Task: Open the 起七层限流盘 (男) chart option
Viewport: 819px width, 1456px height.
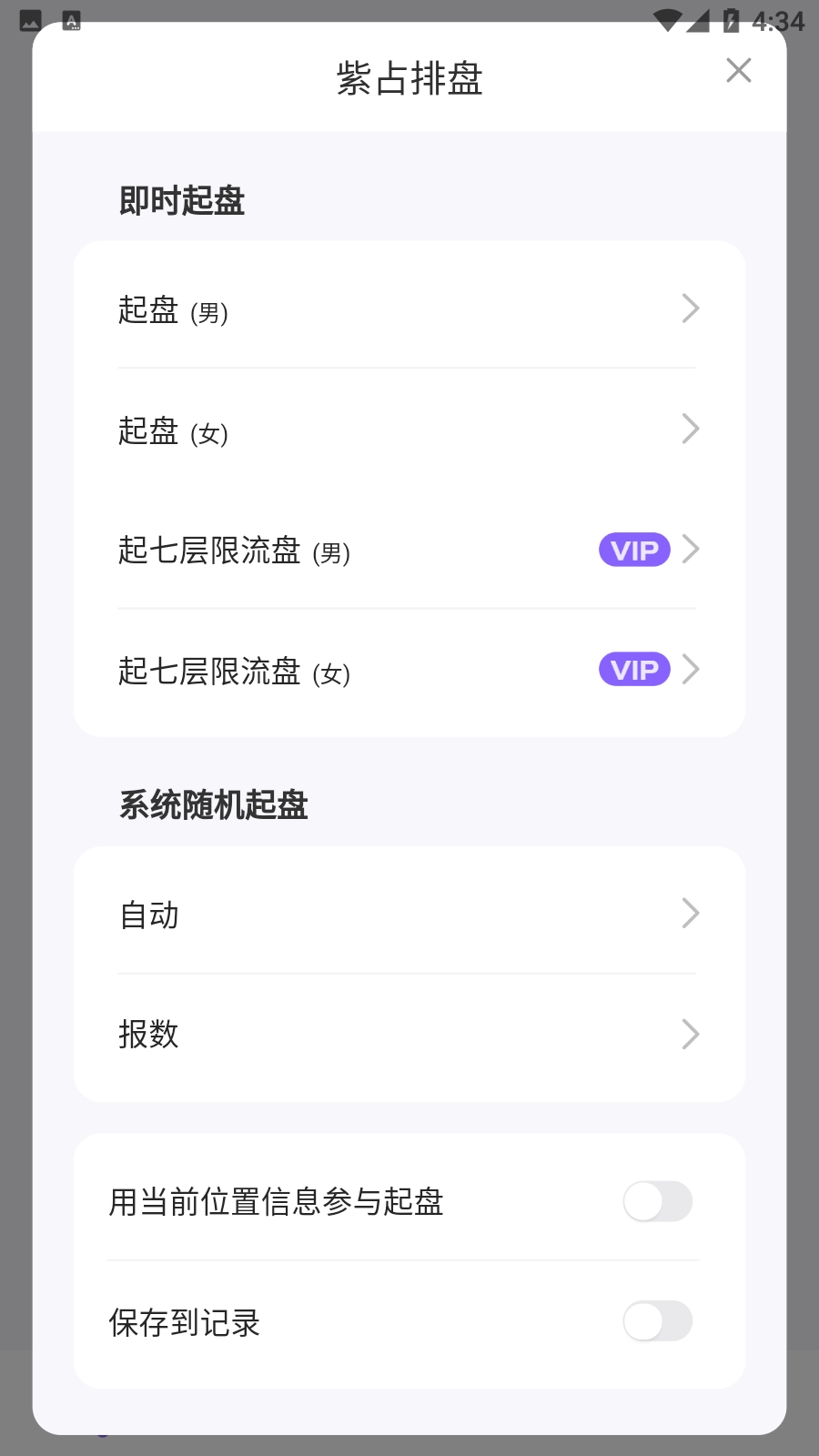Action: click(x=273, y=551)
